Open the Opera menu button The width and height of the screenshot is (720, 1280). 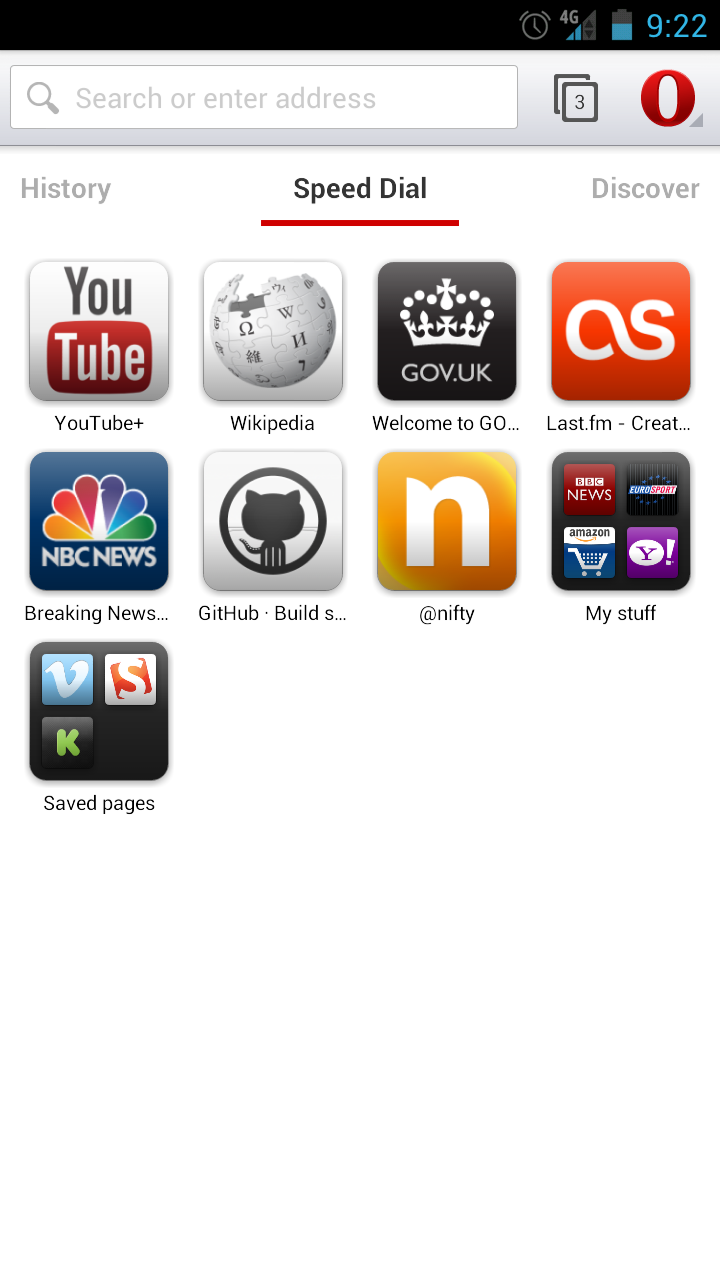pos(669,99)
